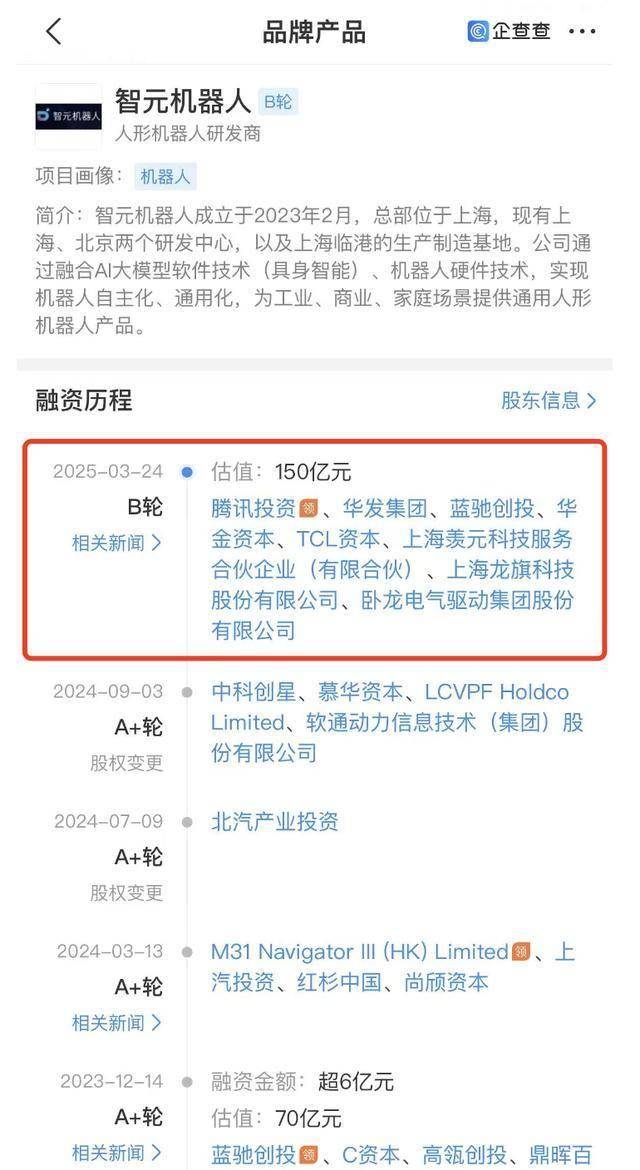Tap the 机器人 project tag
The image size is (640, 1170).
(x=165, y=177)
